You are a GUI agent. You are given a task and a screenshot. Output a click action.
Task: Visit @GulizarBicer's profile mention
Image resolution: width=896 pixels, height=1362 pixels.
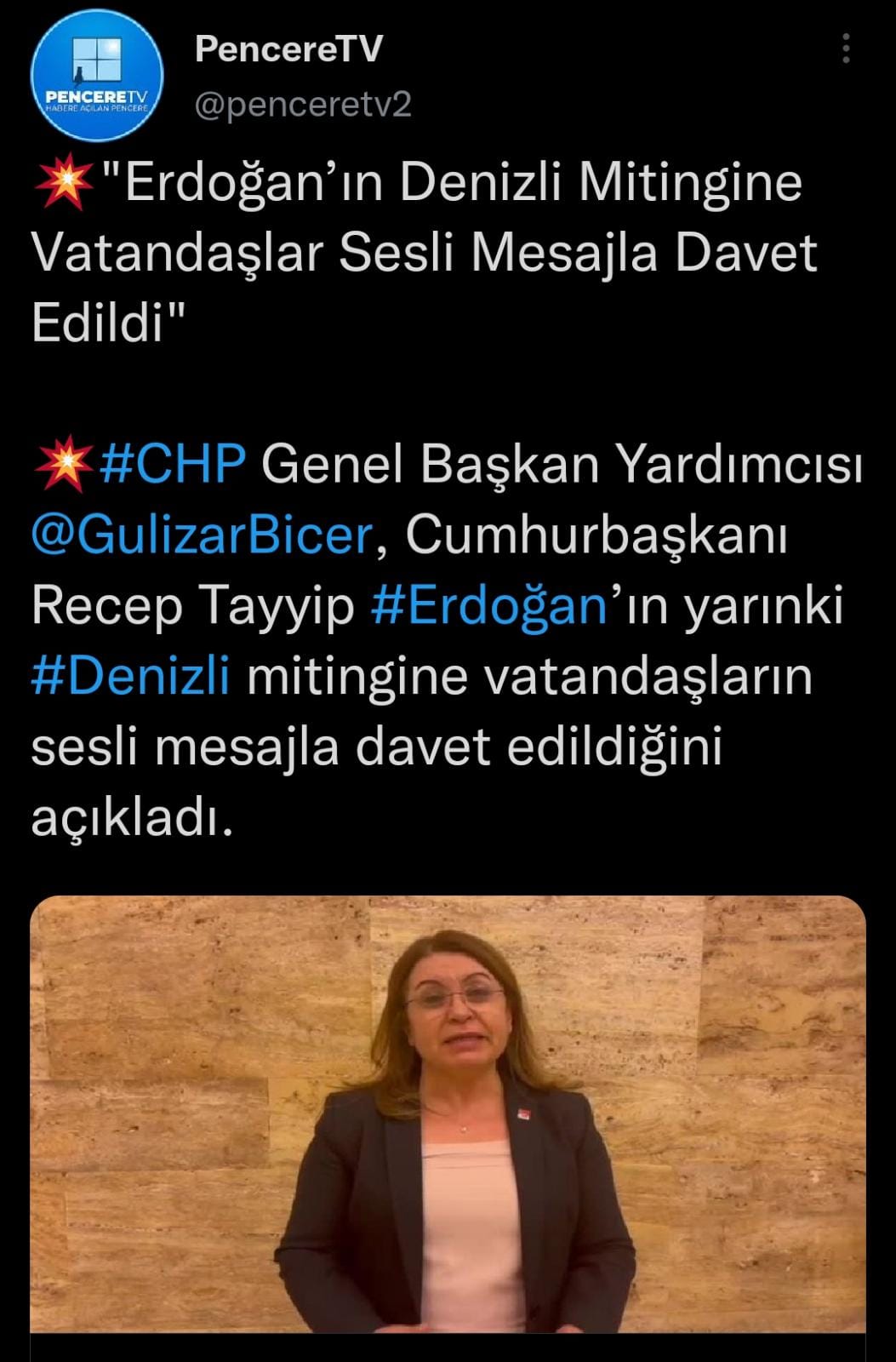pos(203,535)
